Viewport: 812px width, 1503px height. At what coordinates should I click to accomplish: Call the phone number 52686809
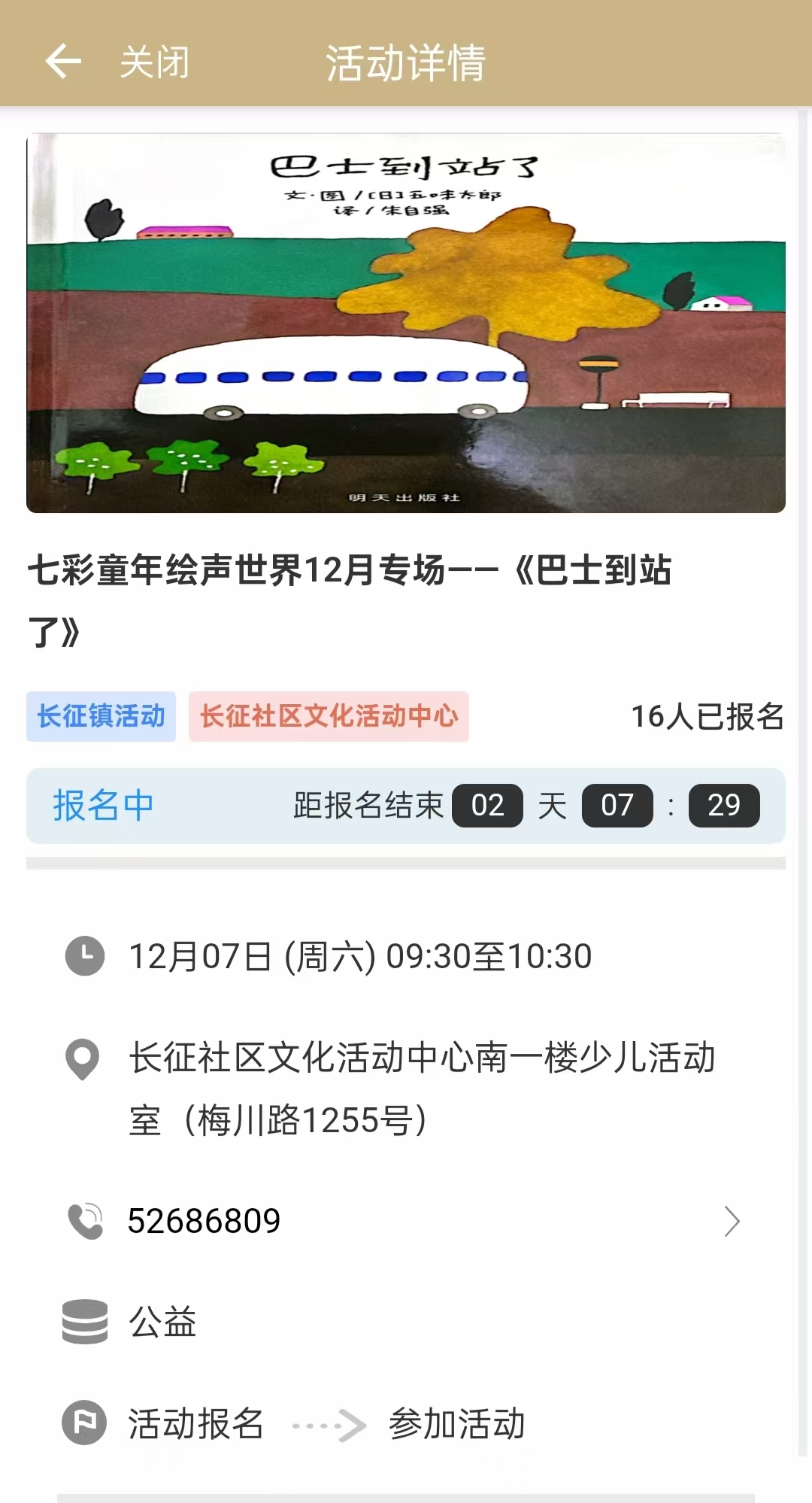(205, 1220)
